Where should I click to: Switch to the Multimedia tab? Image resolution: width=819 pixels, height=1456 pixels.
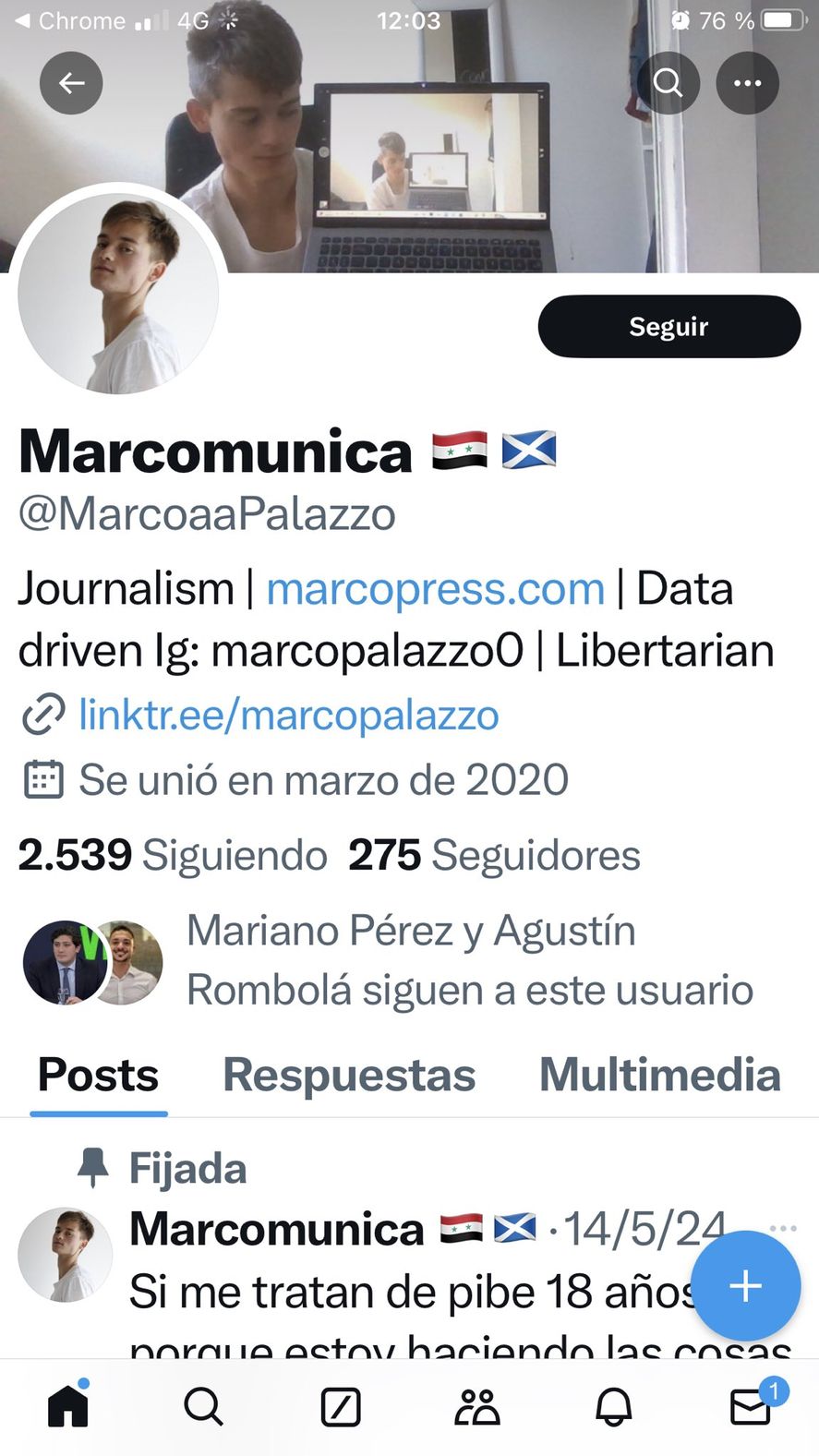(659, 1075)
